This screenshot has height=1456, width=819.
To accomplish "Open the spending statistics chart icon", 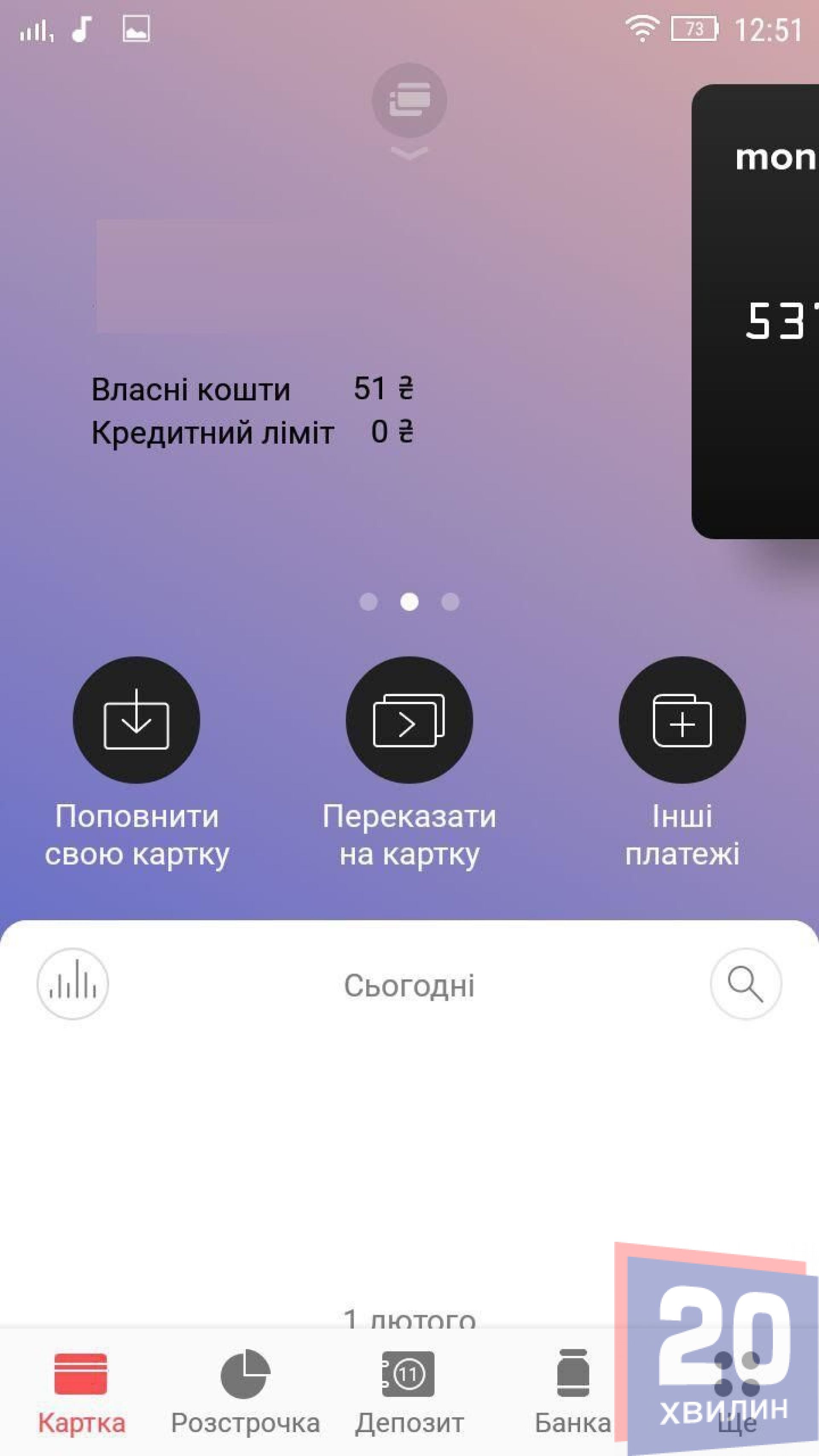I will click(x=73, y=984).
